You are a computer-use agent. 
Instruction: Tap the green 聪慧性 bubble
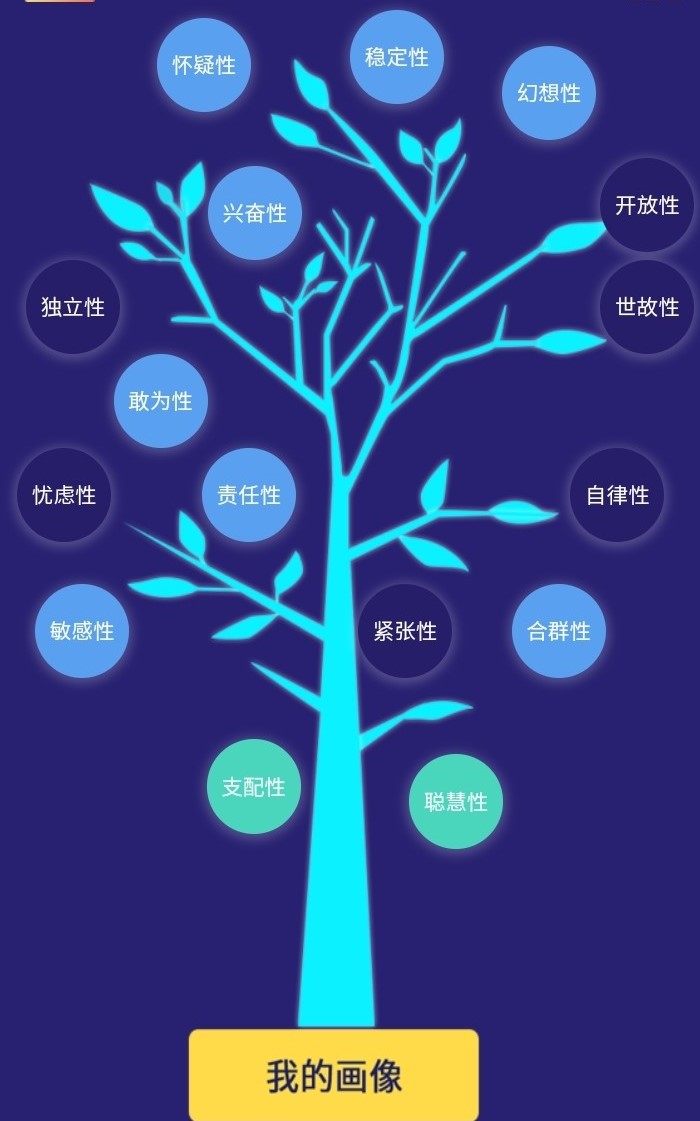[455, 801]
